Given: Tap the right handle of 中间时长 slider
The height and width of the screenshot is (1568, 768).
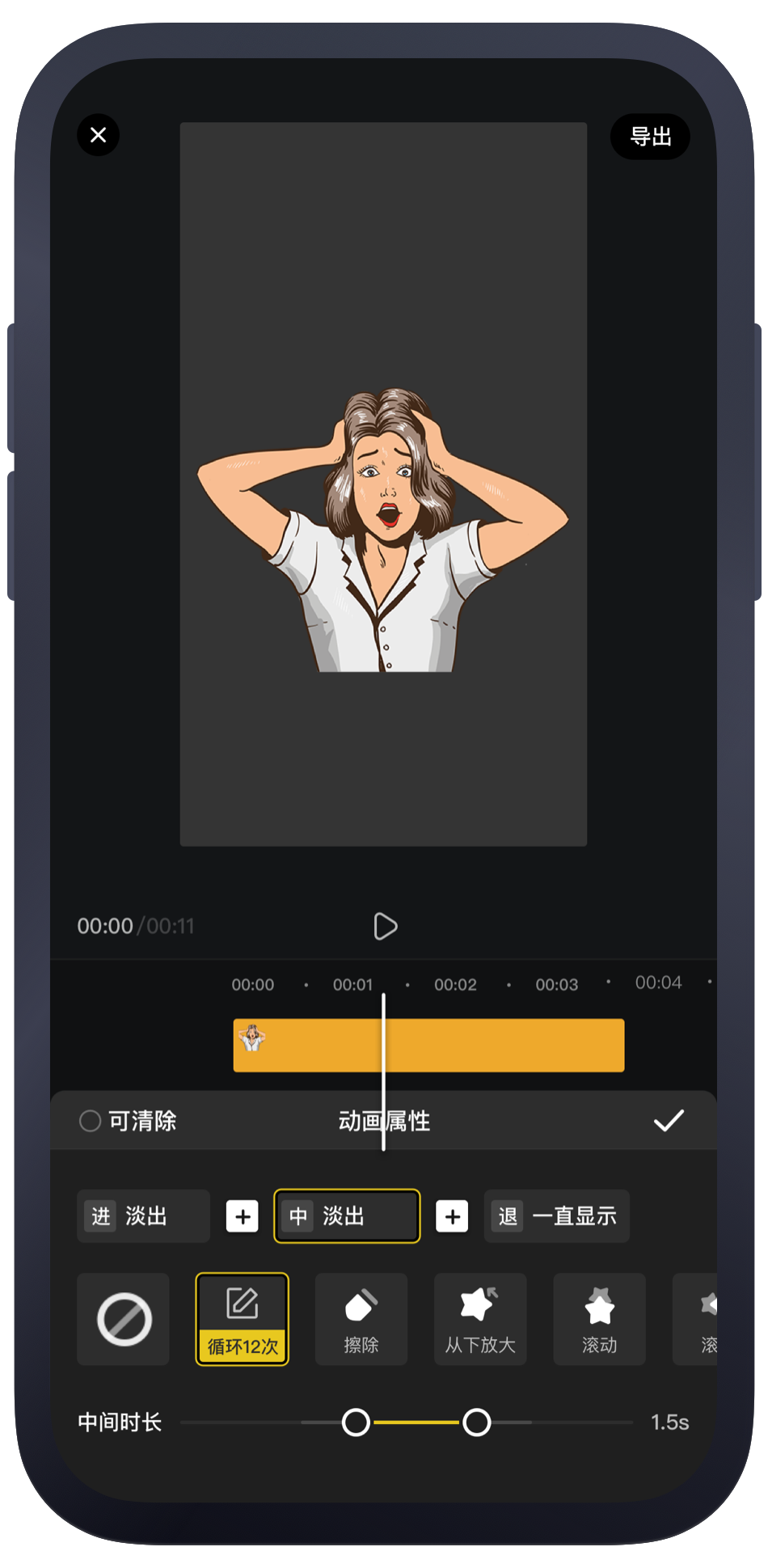Looking at the screenshot, I should [x=477, y=1422].
